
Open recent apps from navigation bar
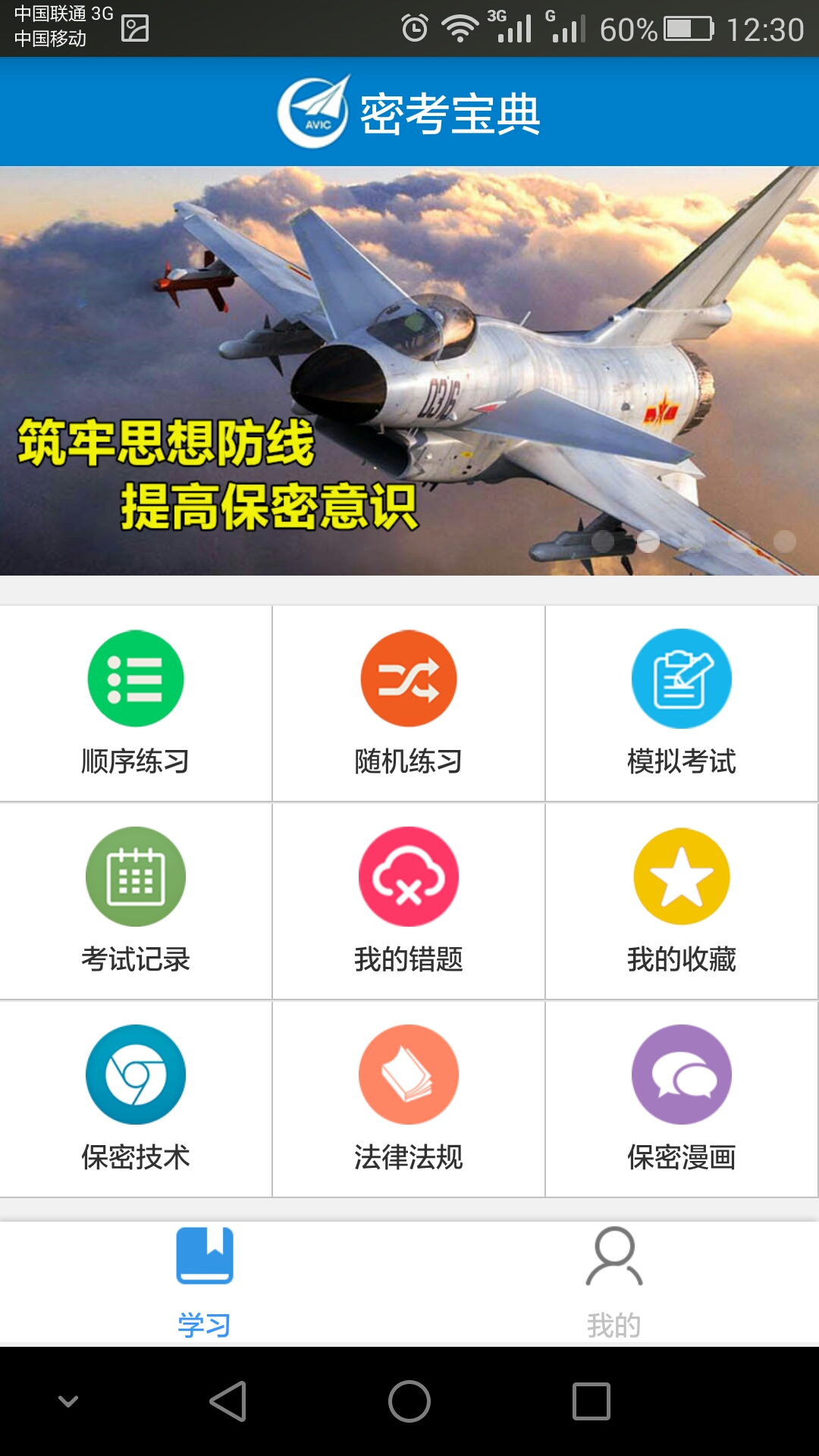click(591, 1401)
